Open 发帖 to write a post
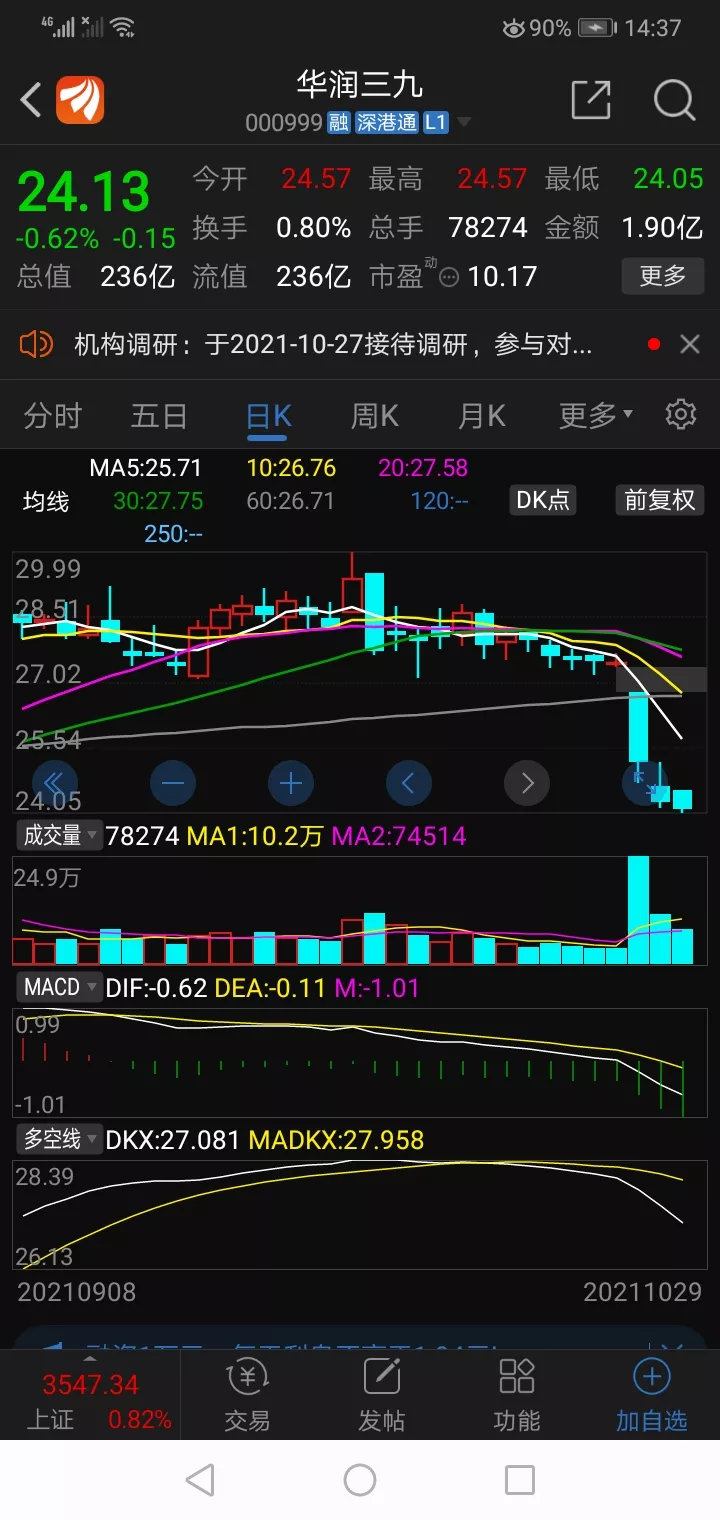 [x=382, y=1396]
